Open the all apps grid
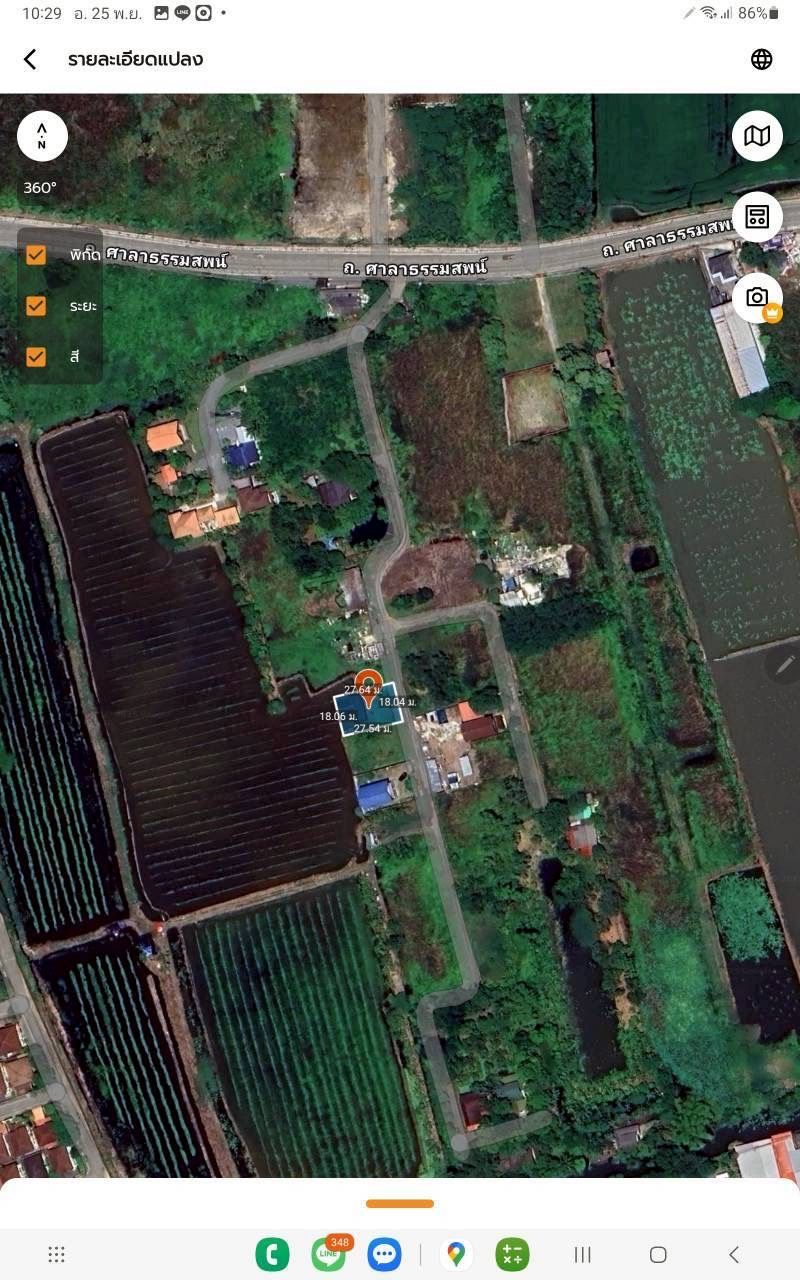Image resolution: width=800 pixels, height=1280 pixels. [57, 1254]
